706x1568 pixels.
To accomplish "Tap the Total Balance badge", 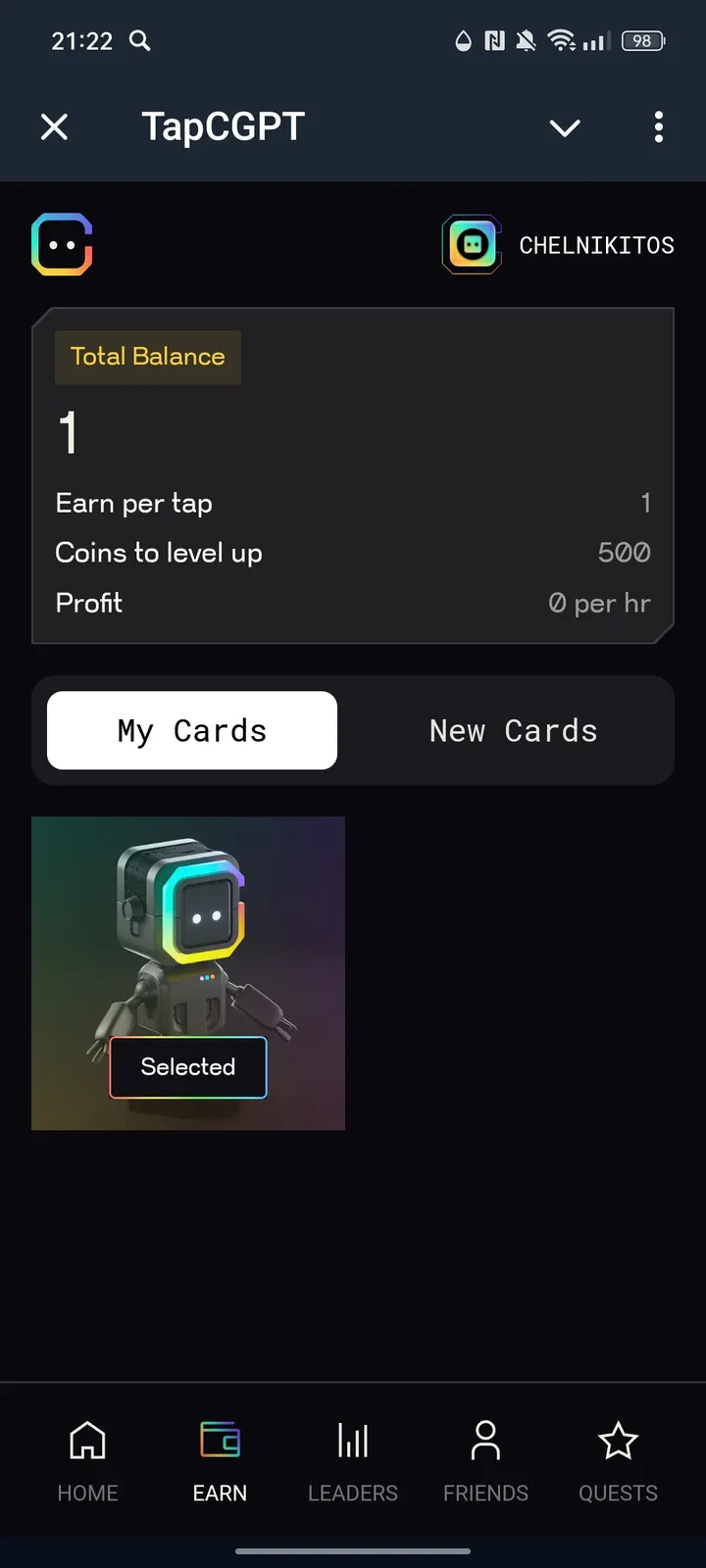I will pos(147,357).
